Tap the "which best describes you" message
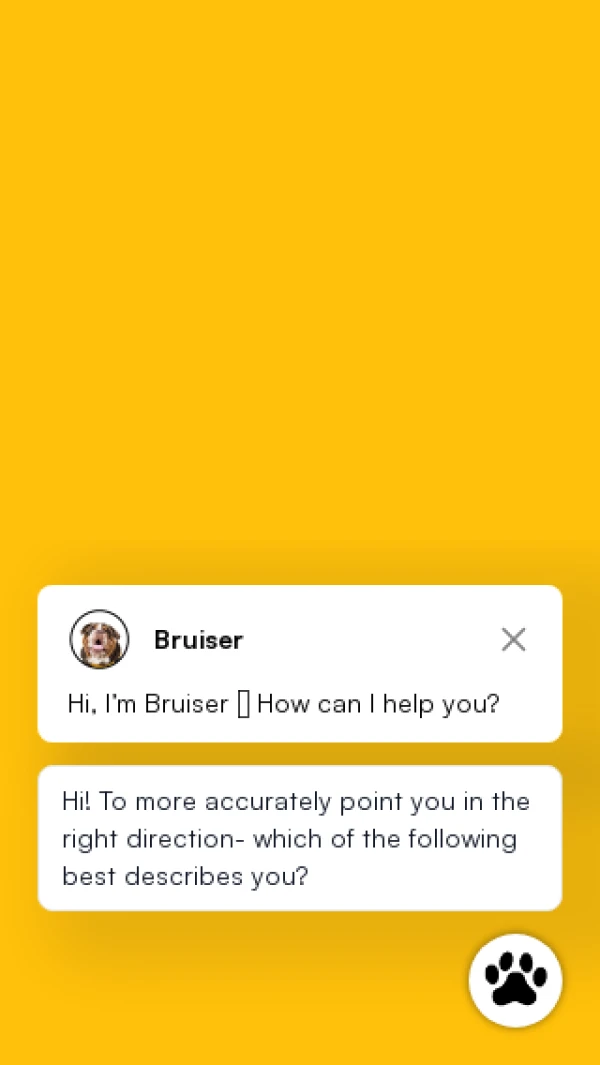600x1065 pixels. (299, 838)
